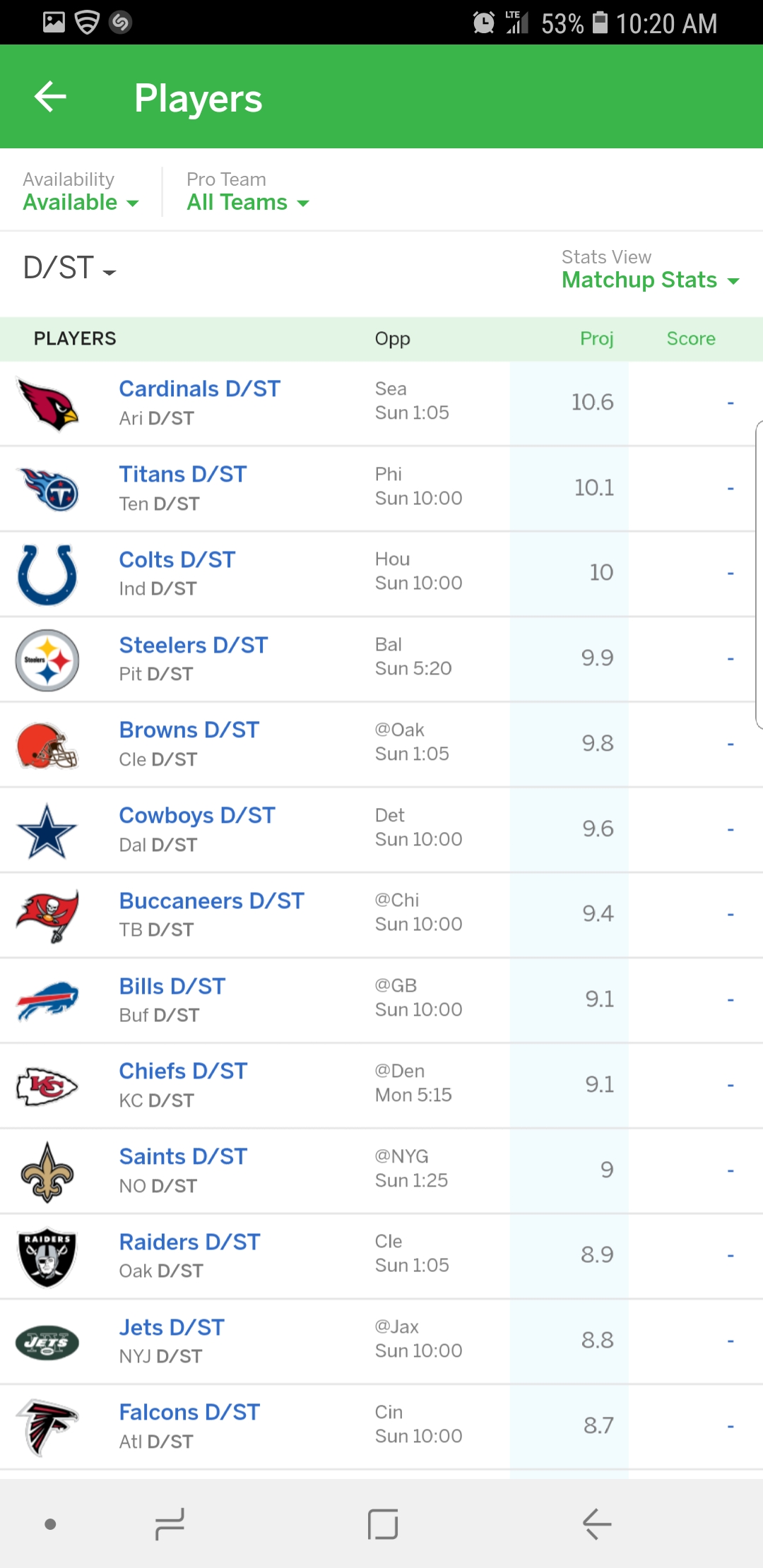Select Cowboys D/ST from the list
The image size is (763, 1568).
(381, 830)
